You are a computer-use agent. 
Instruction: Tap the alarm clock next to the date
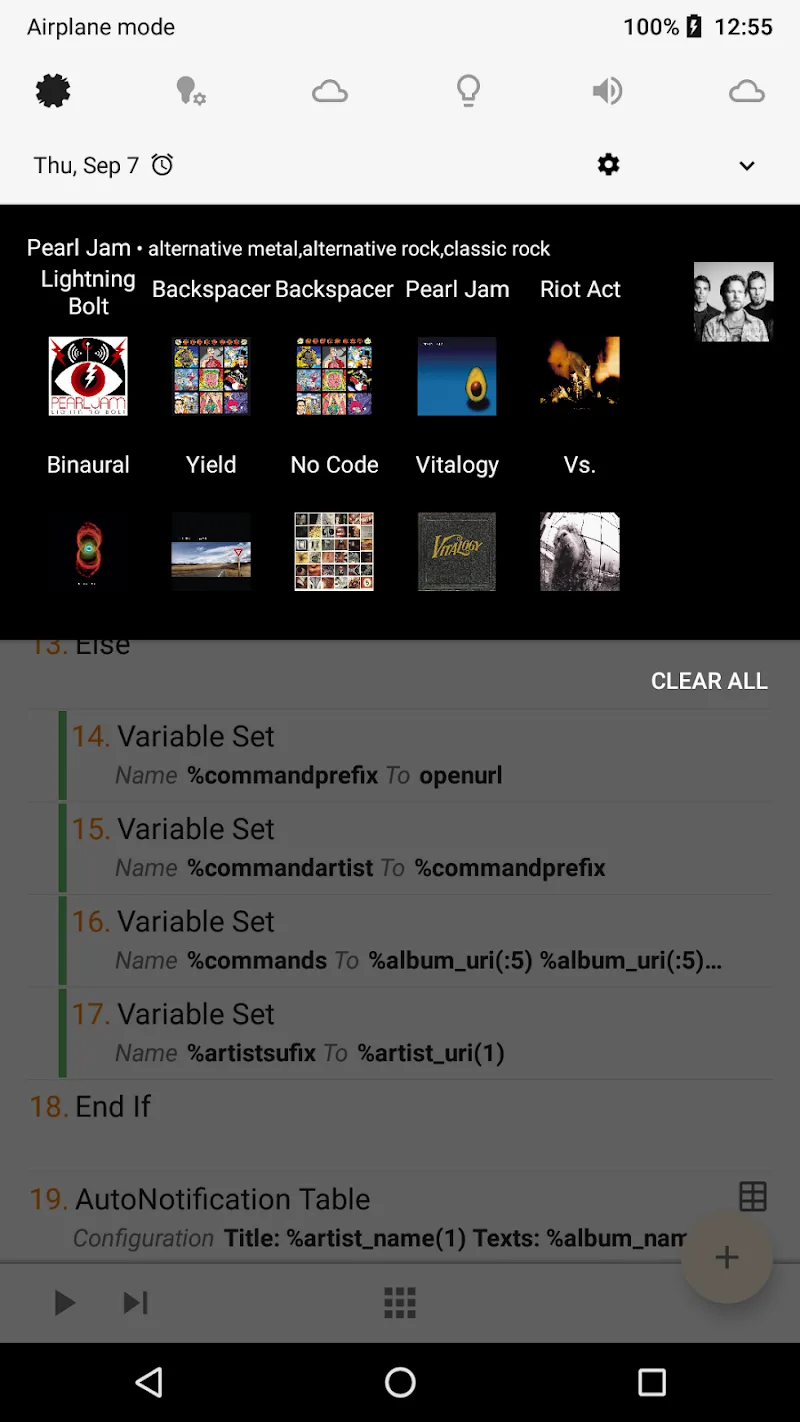163,164
